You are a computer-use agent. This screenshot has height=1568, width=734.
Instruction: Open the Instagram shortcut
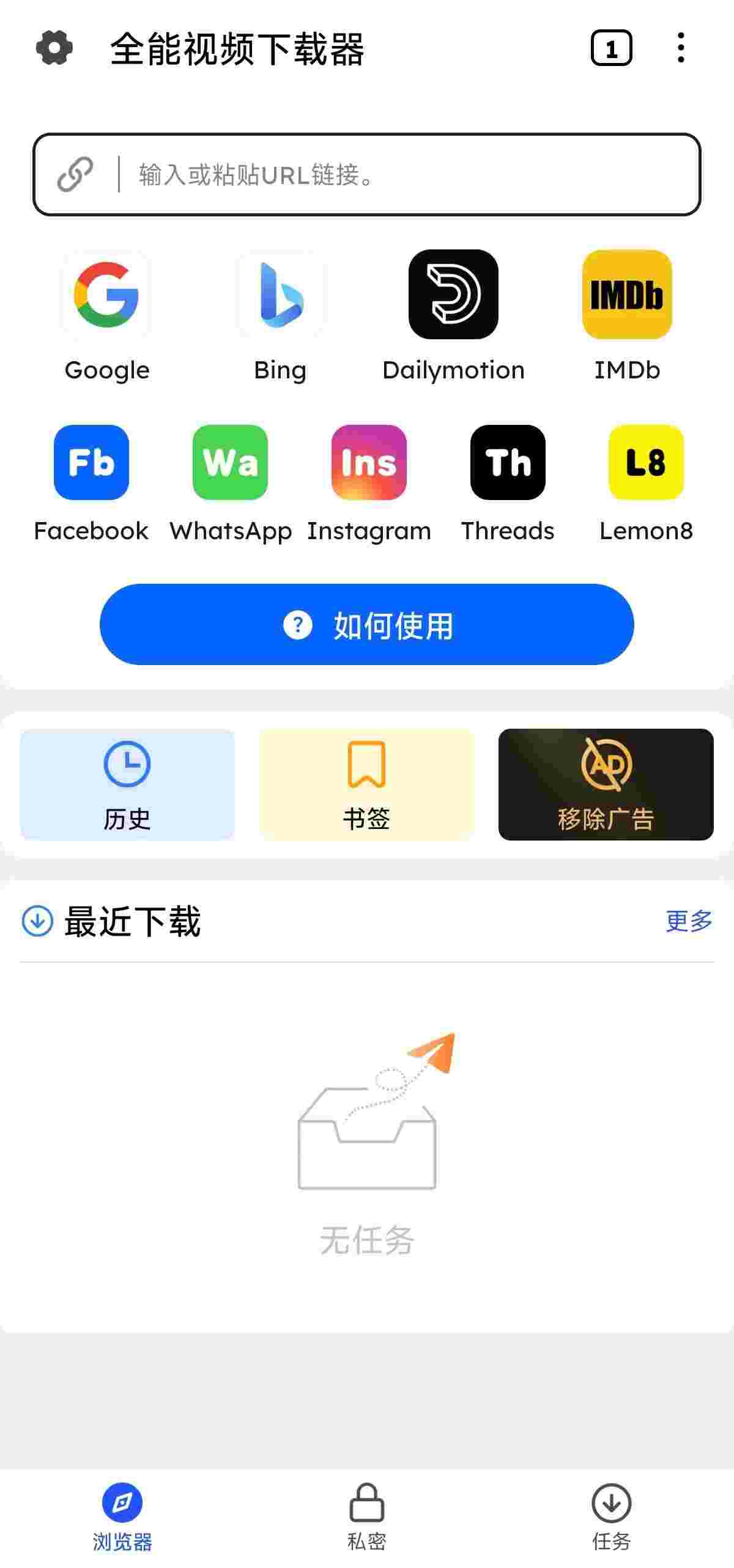tap(369, 463)
